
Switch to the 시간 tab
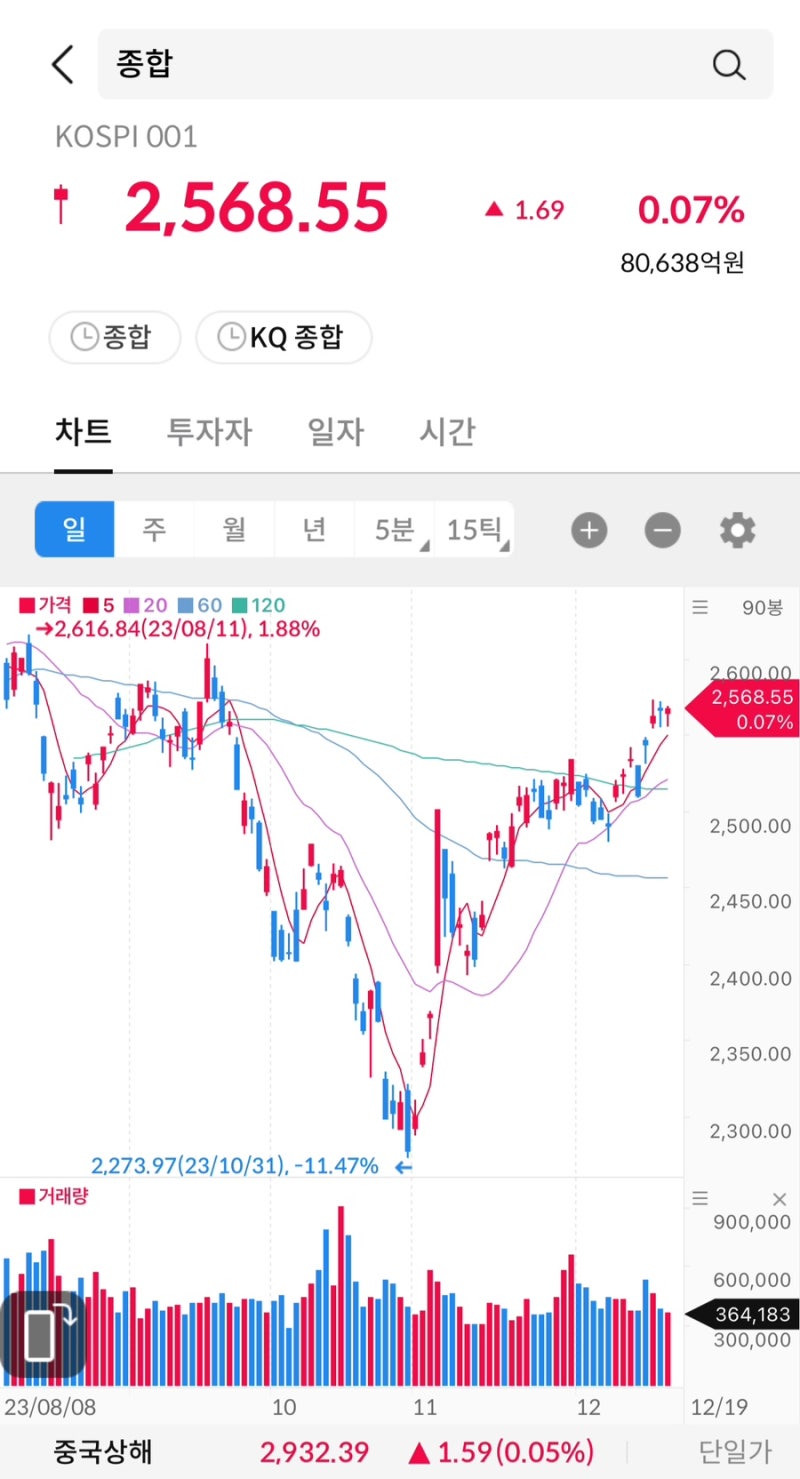446,432
